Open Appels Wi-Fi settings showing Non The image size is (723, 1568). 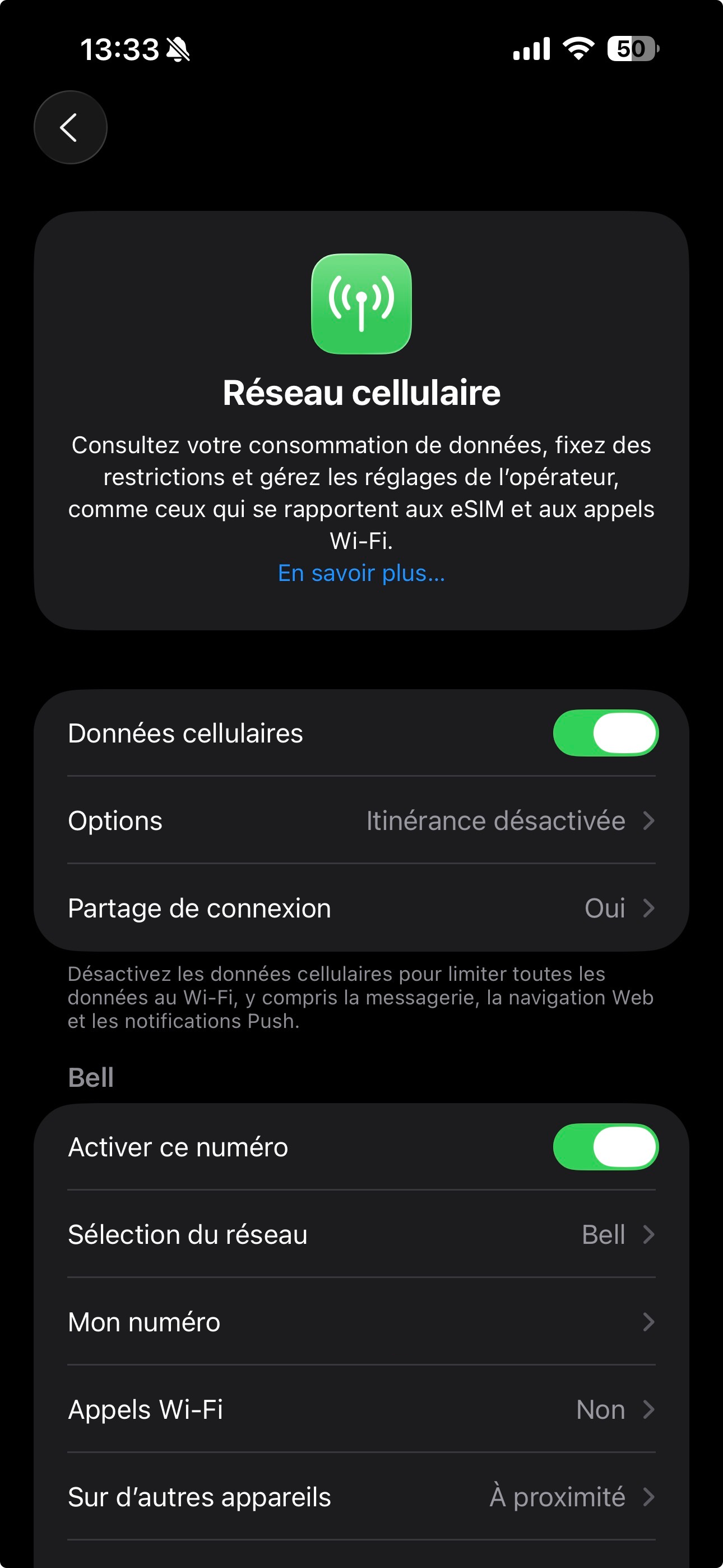(x=361, y=1409)
